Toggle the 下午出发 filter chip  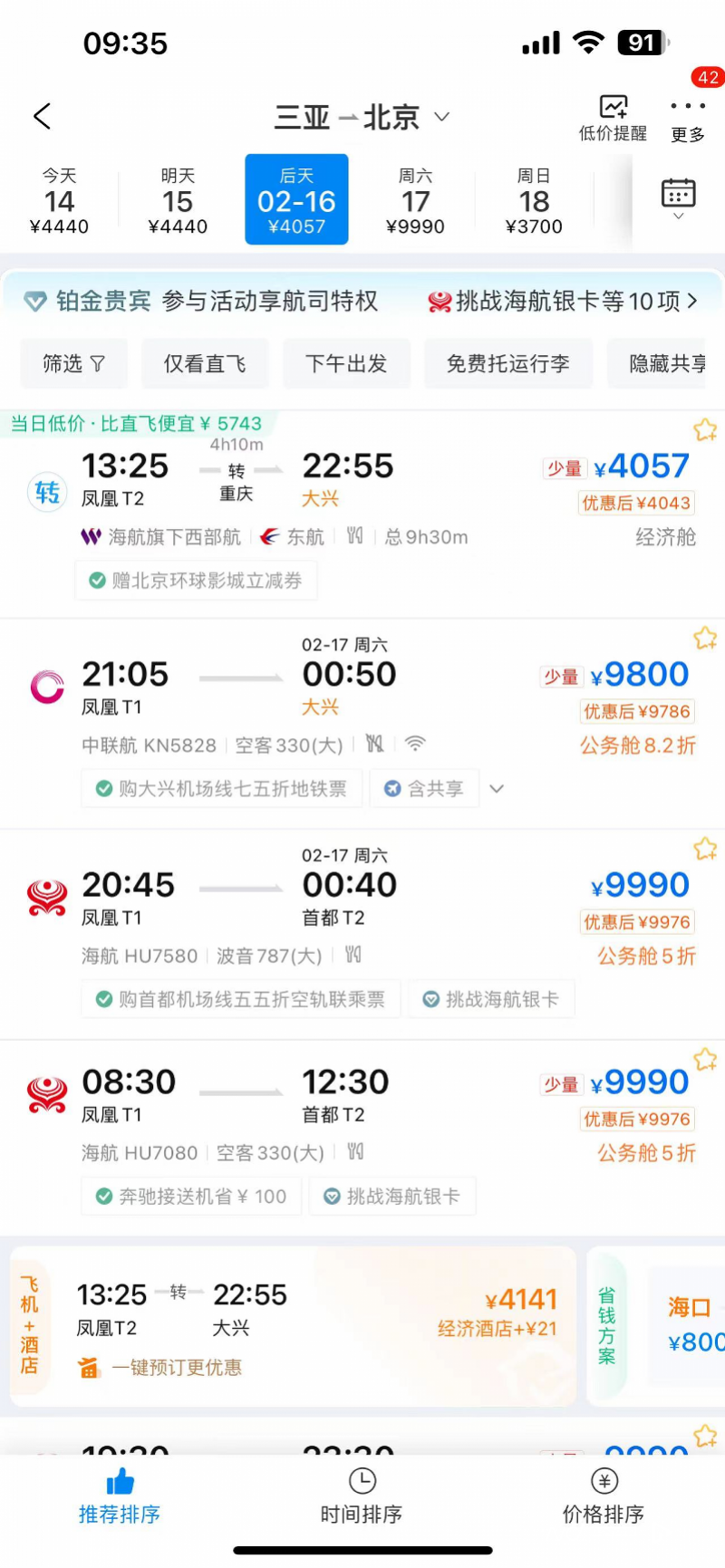click(x=346, y=362)
